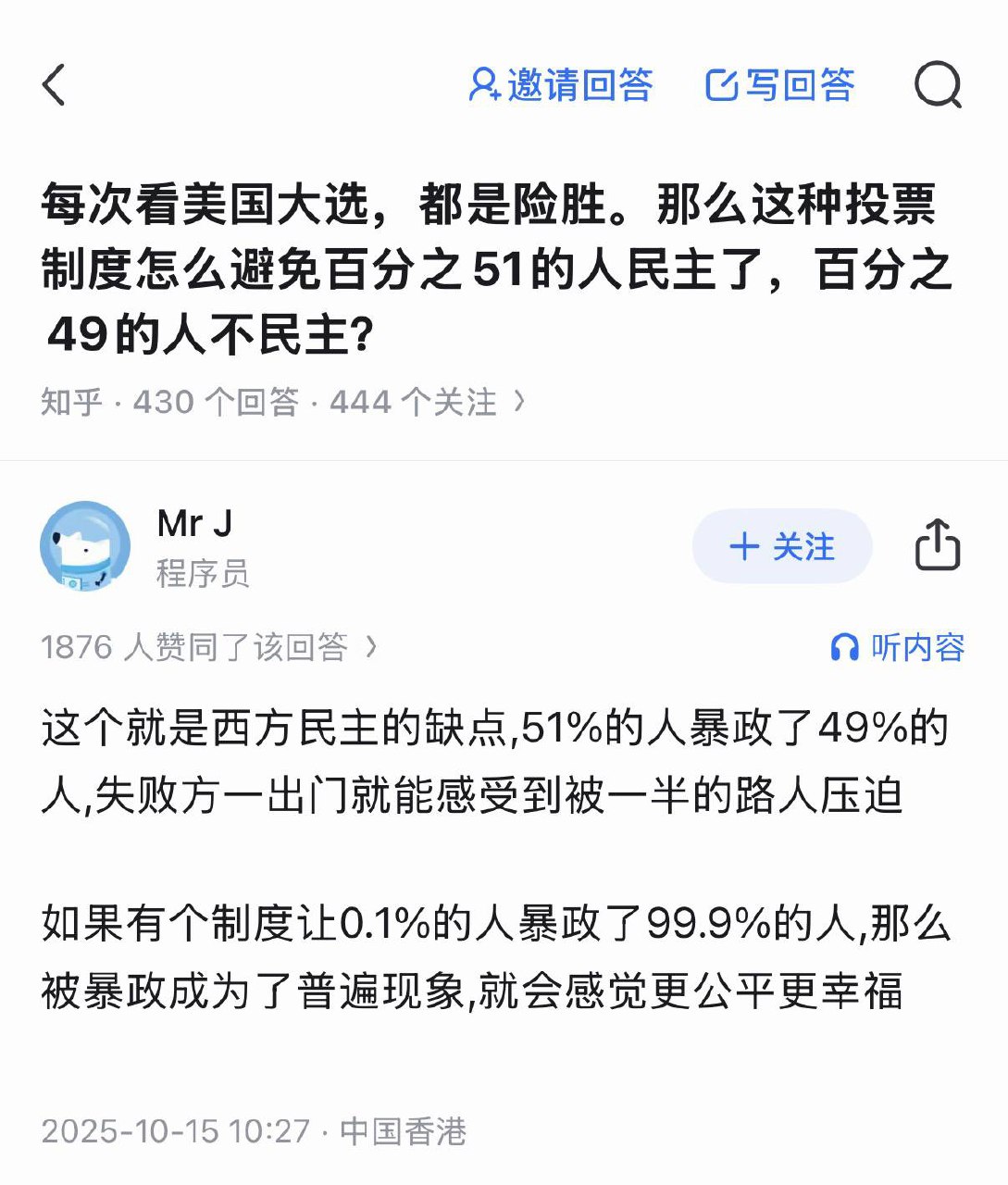Open the 430 个回答 · 444 个关注 details
The width and height of the screenshot is (1008, 1185).
pos(315,402)
